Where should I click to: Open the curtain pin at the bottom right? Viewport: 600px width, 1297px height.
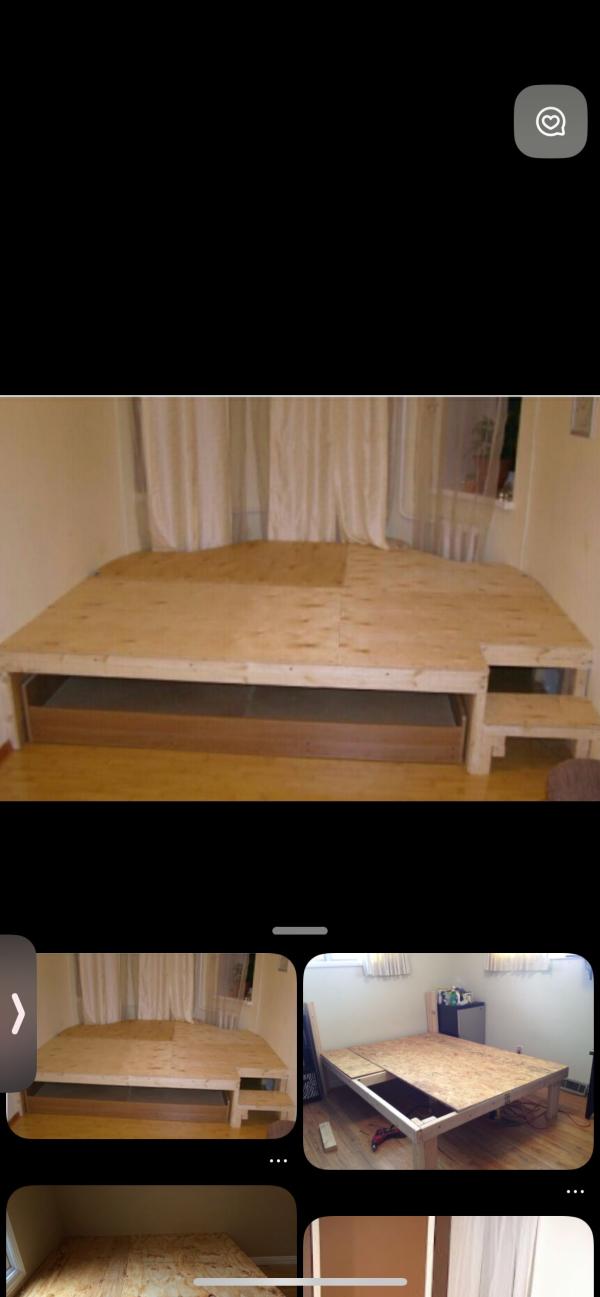pos(448,1256)
